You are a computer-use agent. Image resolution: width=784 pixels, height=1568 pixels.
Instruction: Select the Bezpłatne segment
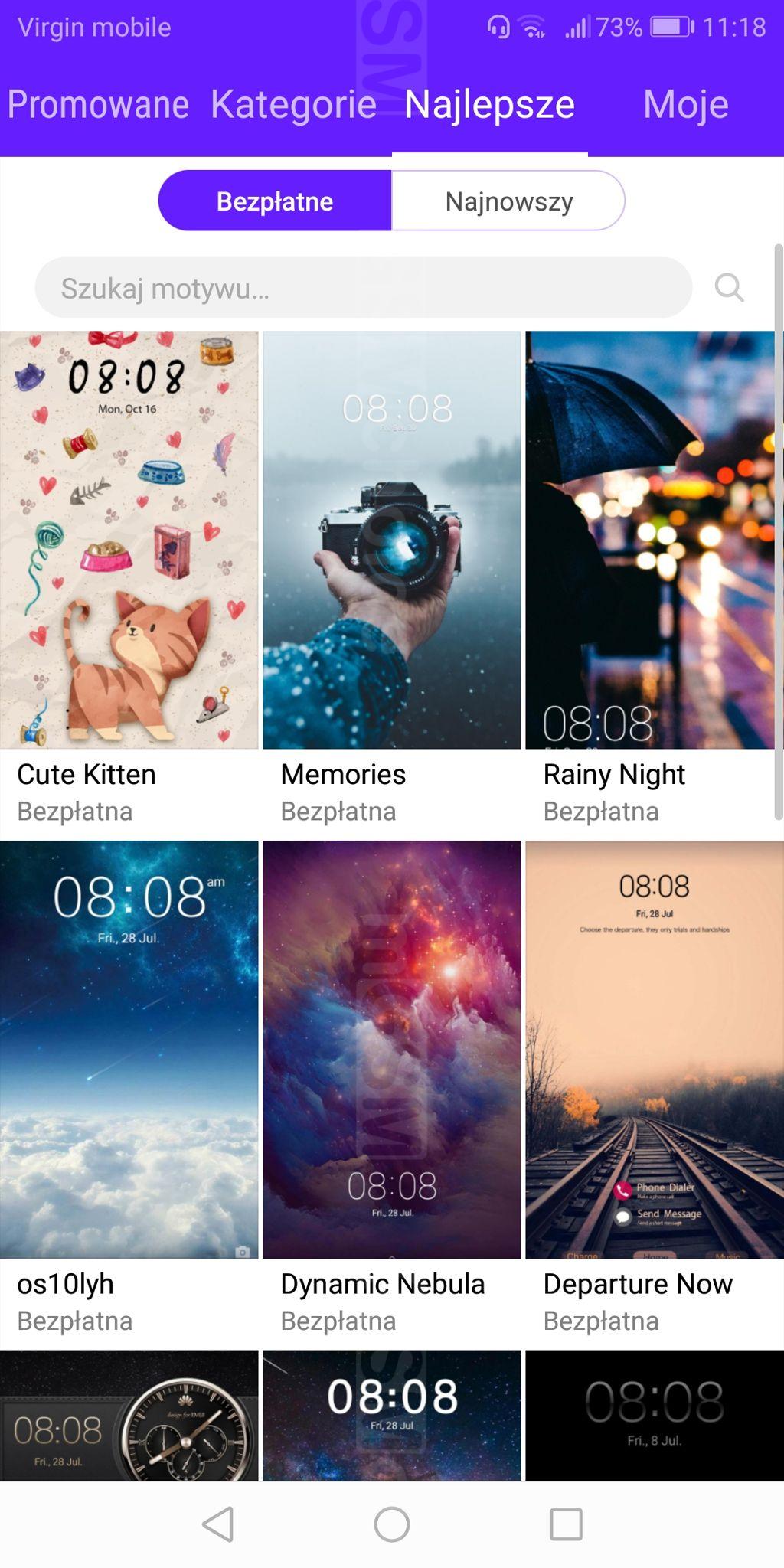(275, 201)
